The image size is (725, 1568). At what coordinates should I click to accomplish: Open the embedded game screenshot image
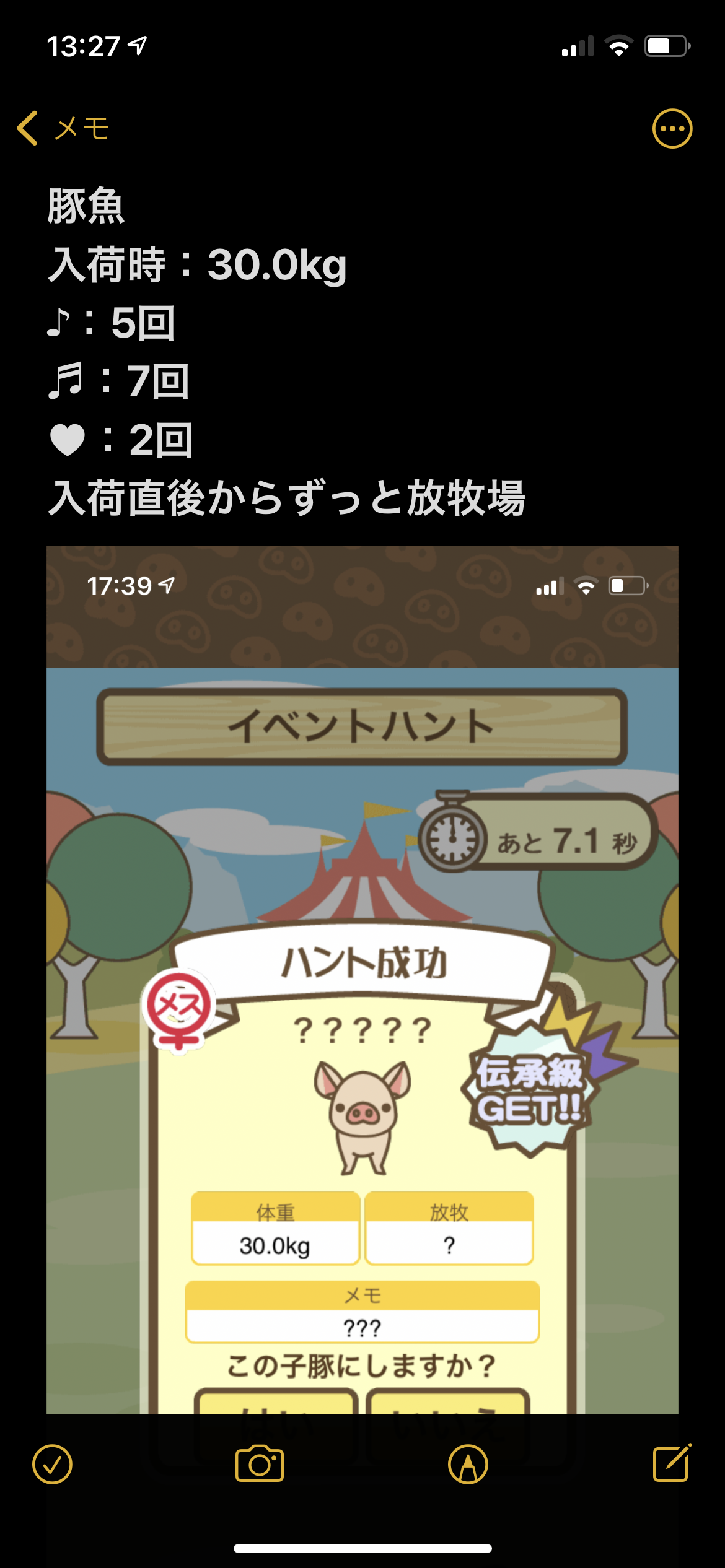362,979
